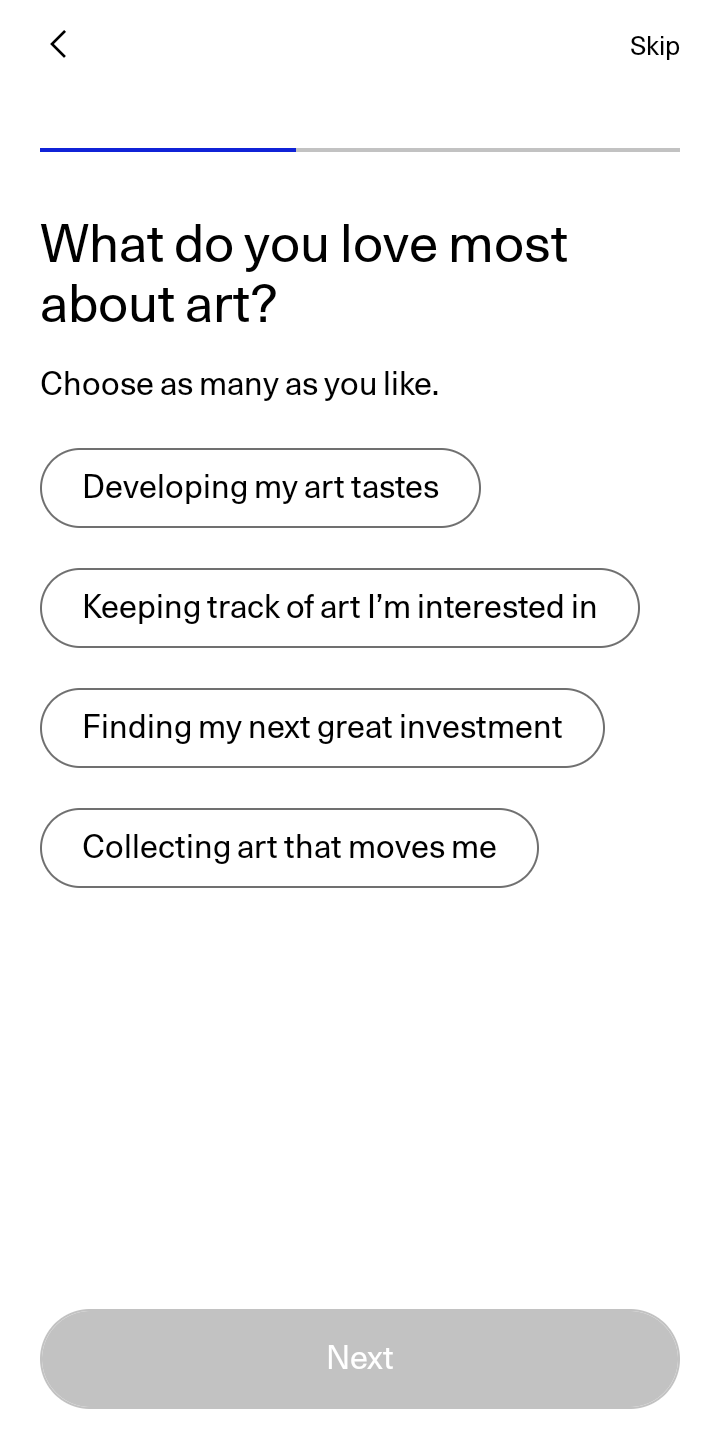Toggle the "Developing my art tastes" pill

[260, 487]
